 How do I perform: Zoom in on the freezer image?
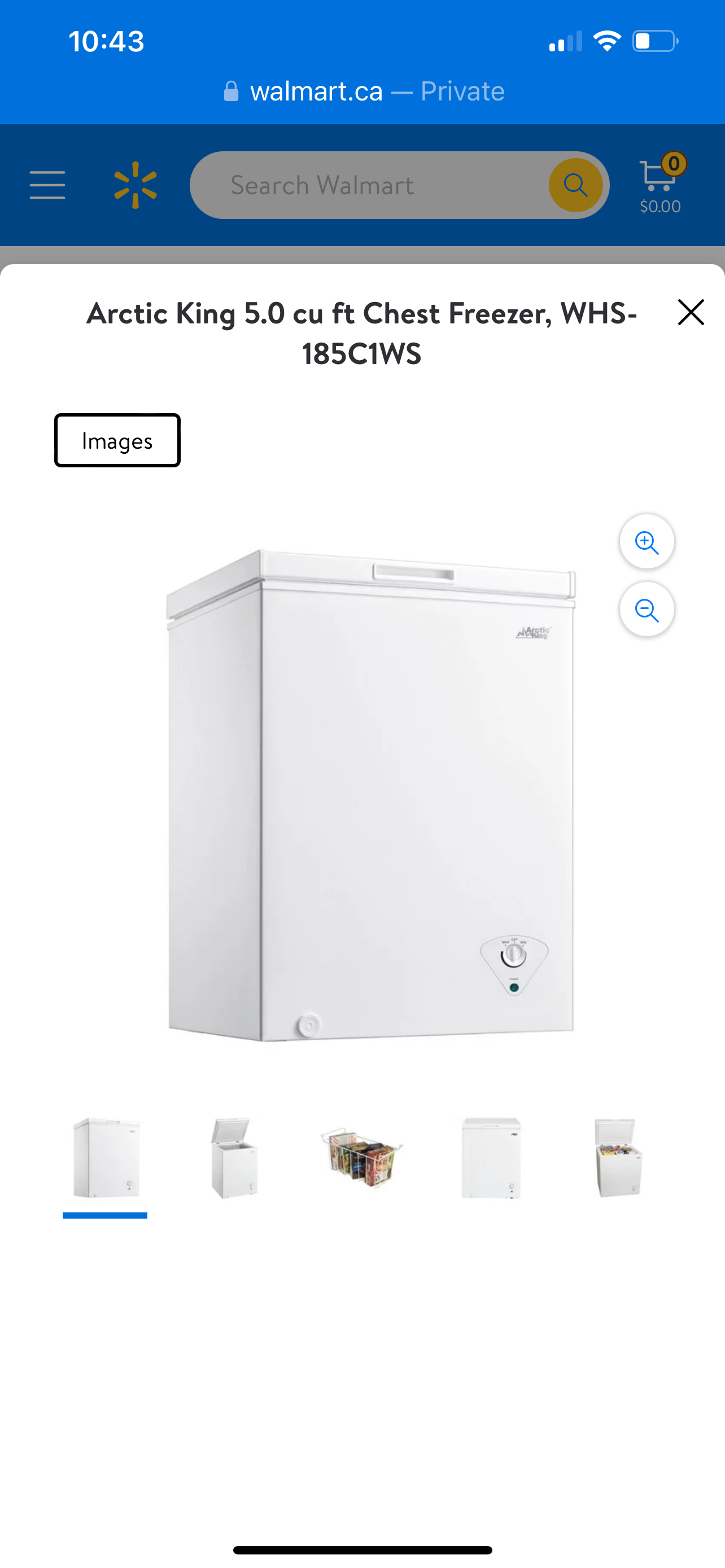646,542
